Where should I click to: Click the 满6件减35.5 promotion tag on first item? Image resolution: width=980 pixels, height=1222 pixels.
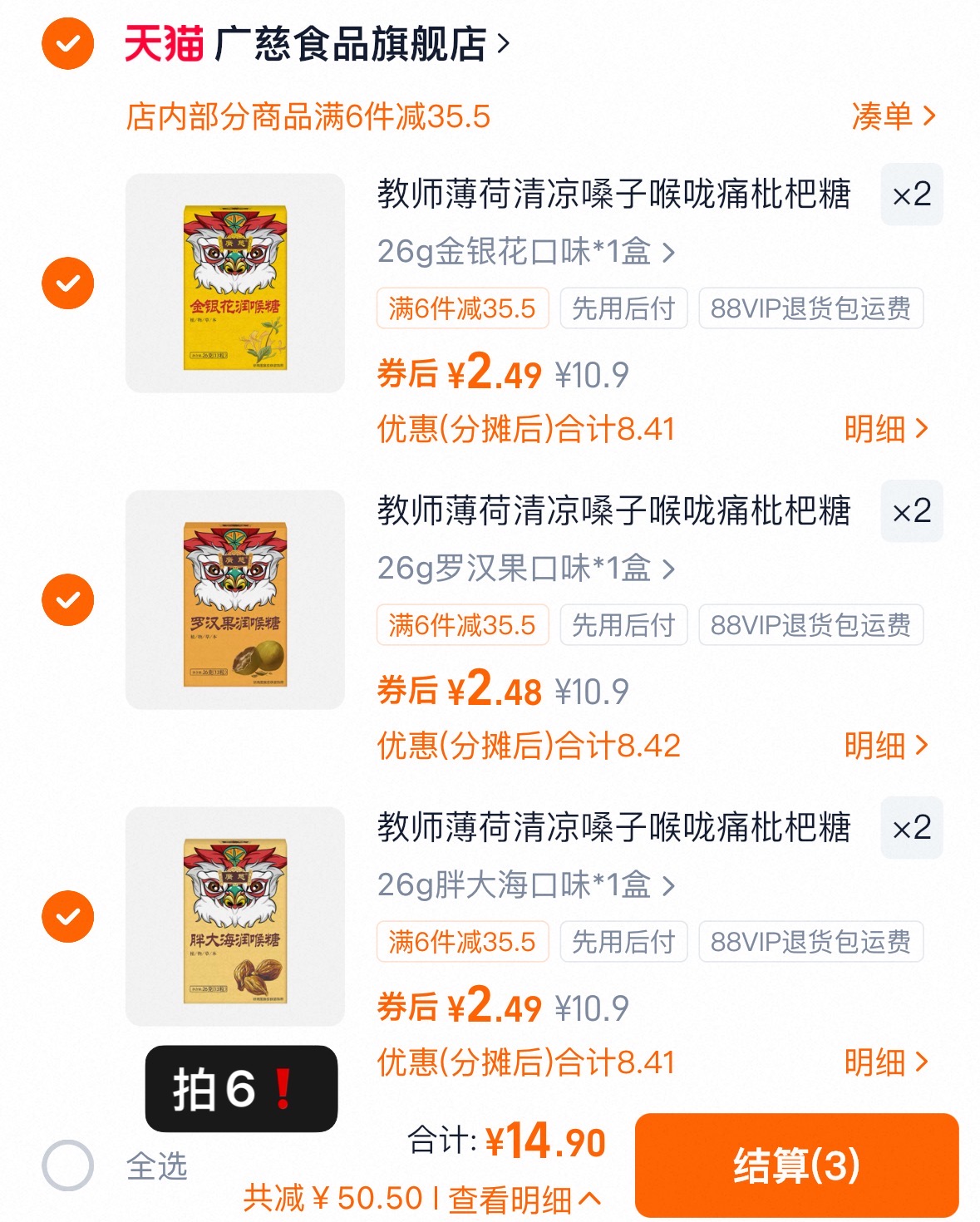[462, 308]
